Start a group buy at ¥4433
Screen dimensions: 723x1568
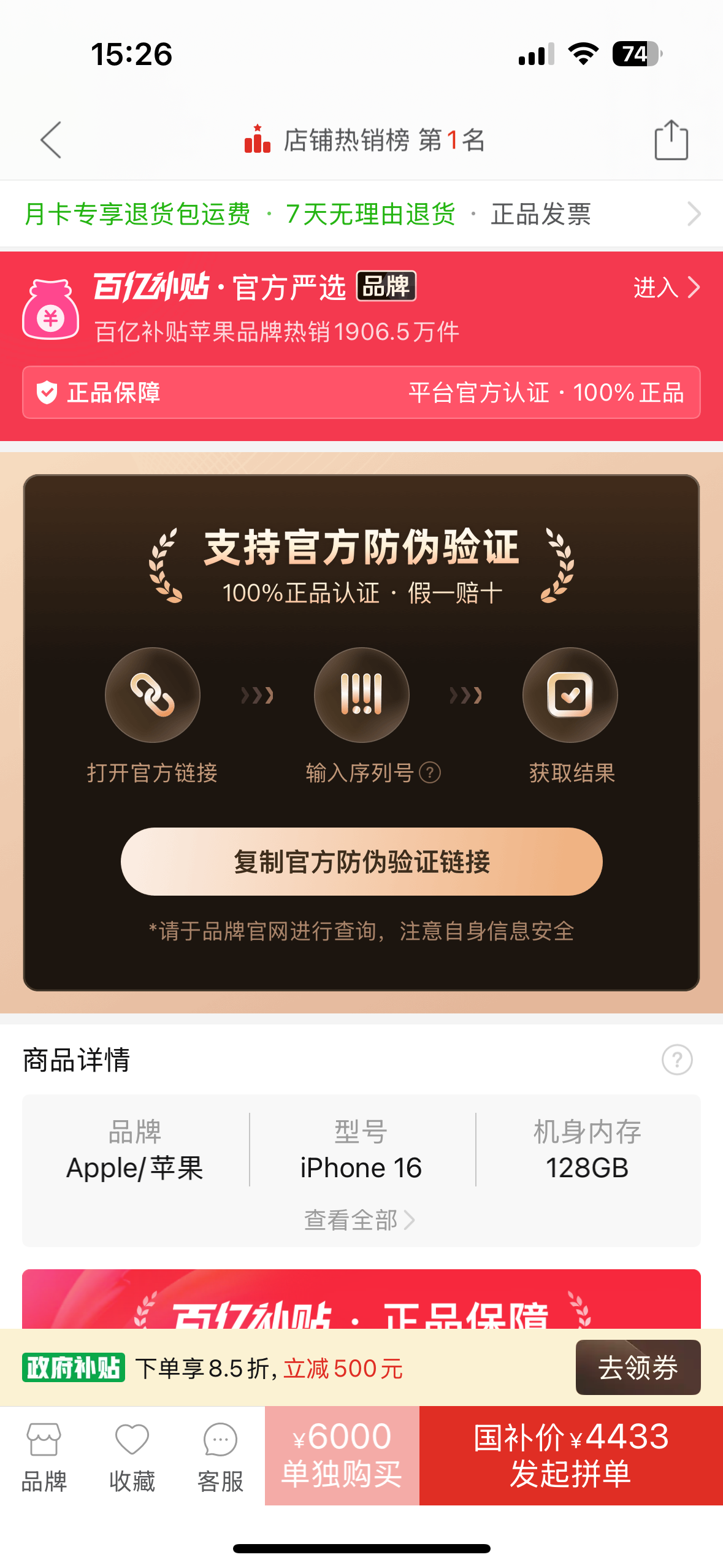point(571,1455)
